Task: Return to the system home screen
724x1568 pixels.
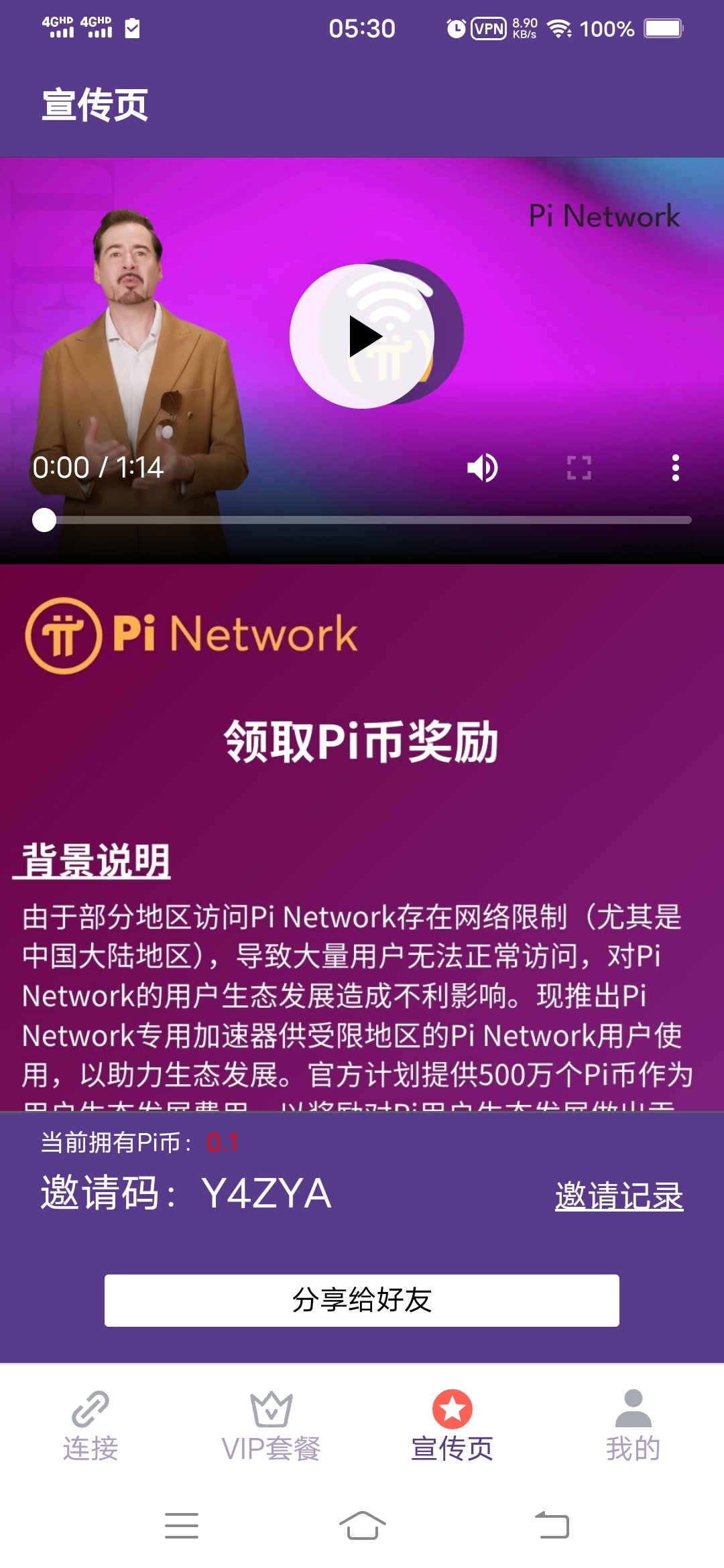Action: click(362, 1526)
